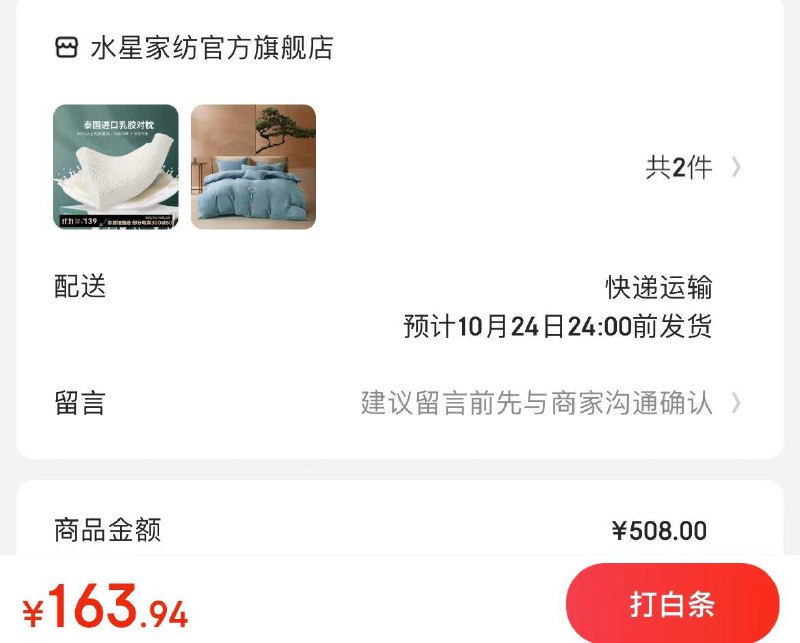
Task: Open the 水星家纺官方旗舰店 store page
Action: pos(211,48)
